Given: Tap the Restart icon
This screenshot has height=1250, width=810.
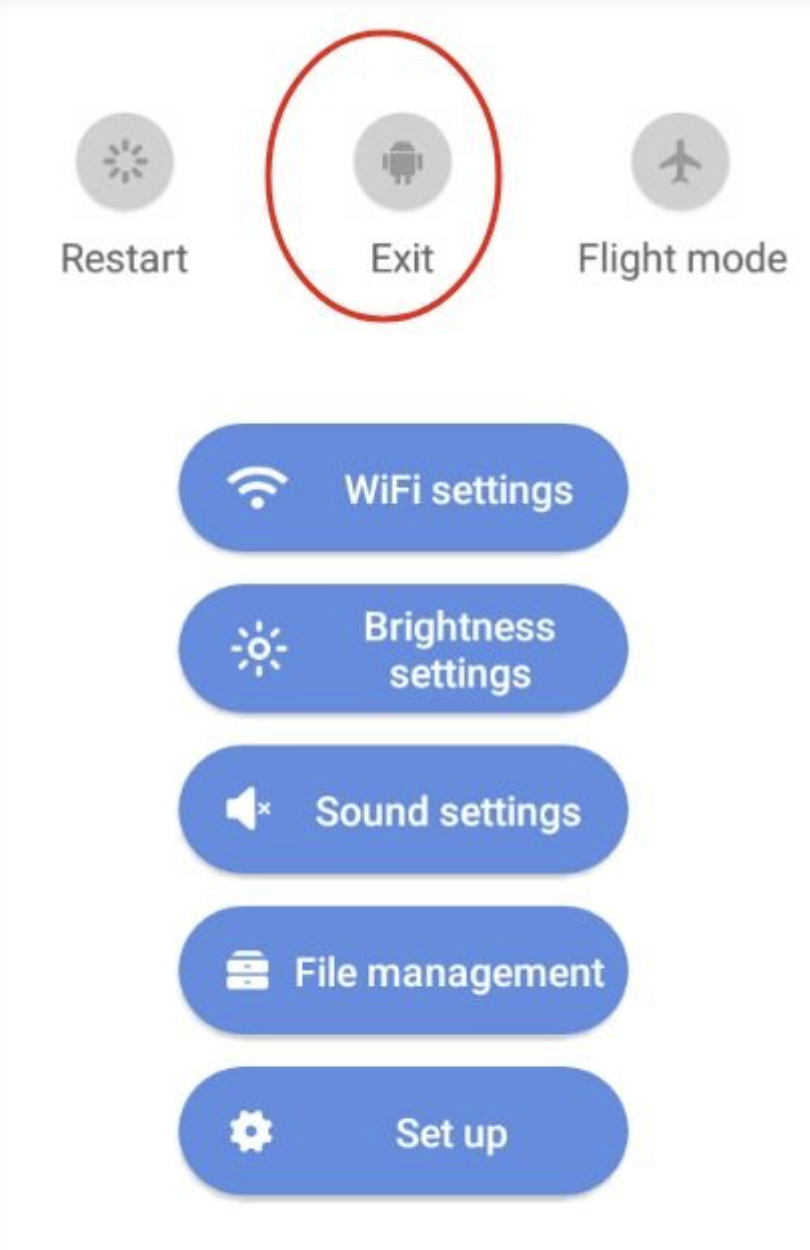Looking at the screenshot, I should click(125, 161).
